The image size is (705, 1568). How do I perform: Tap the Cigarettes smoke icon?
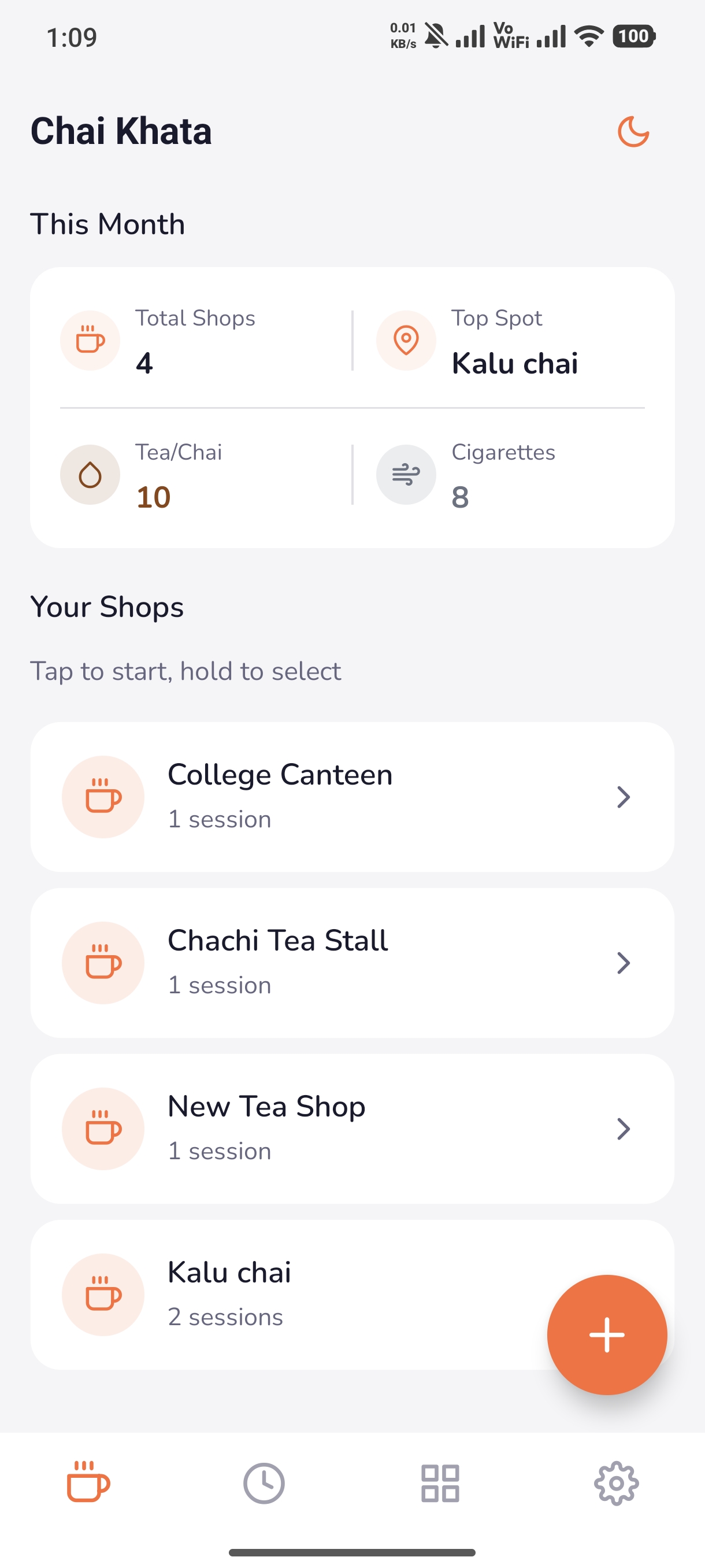(406, 475)
